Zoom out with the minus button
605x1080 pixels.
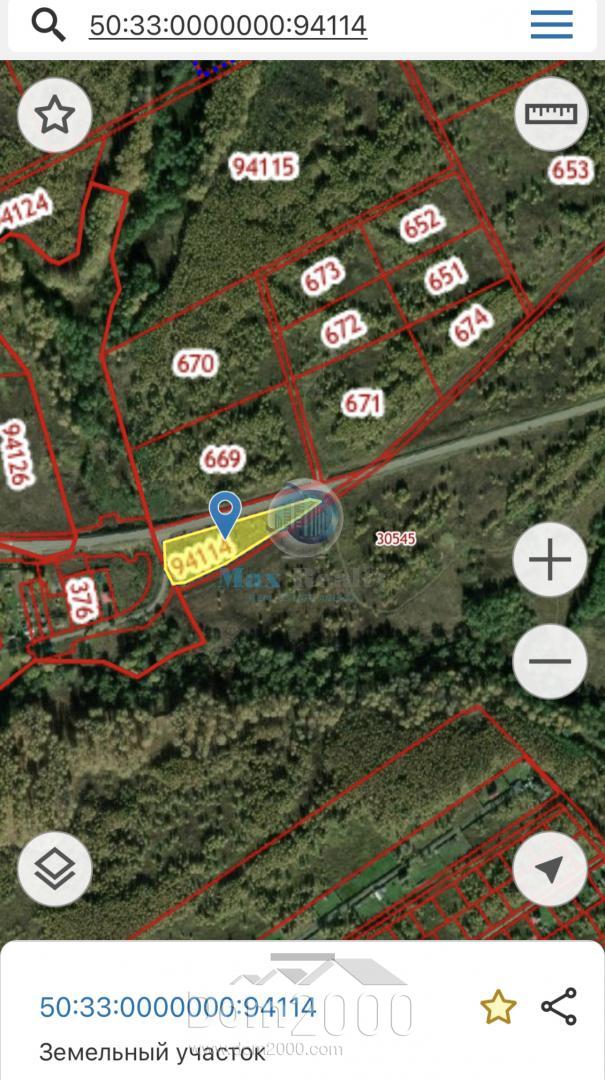tap(550, 661)
